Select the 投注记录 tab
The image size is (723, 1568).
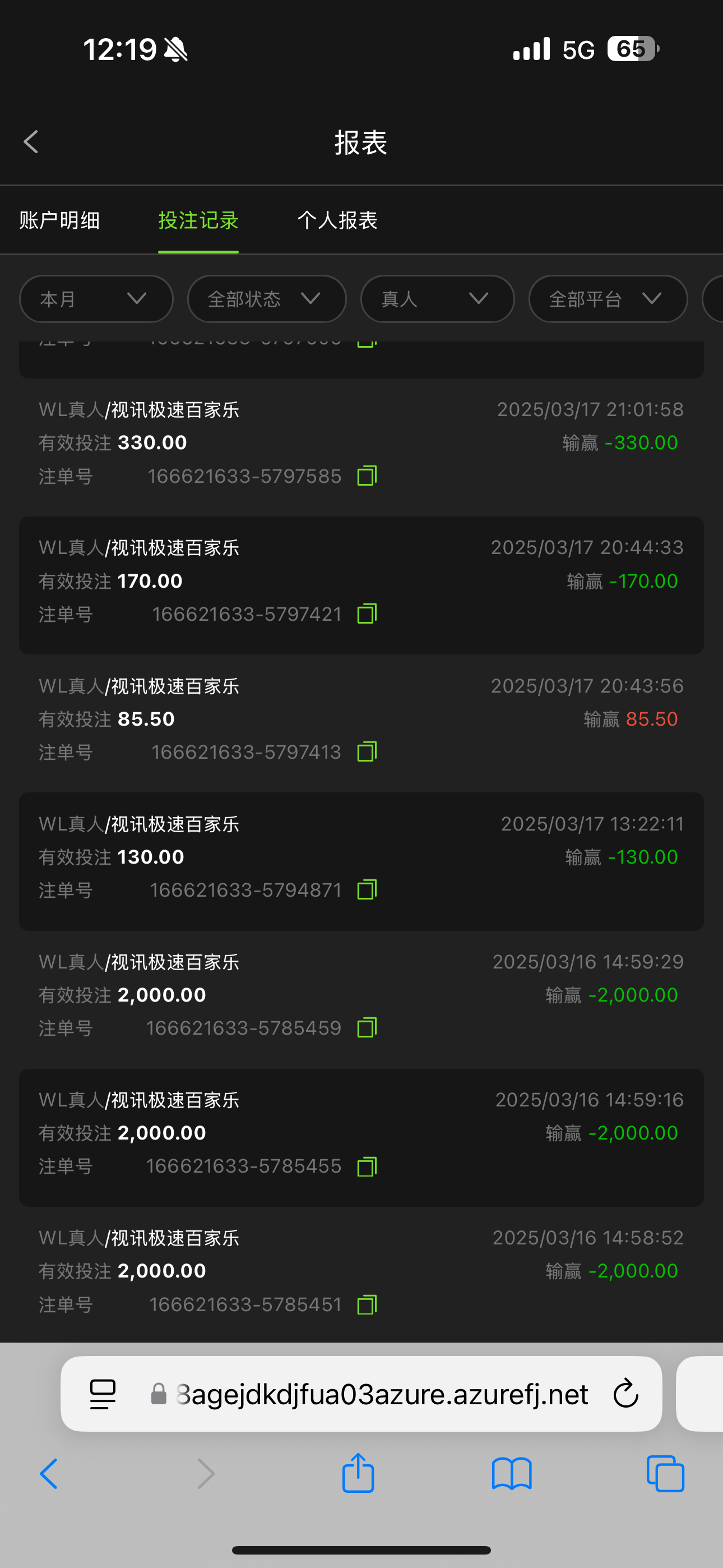pos(198,220)
